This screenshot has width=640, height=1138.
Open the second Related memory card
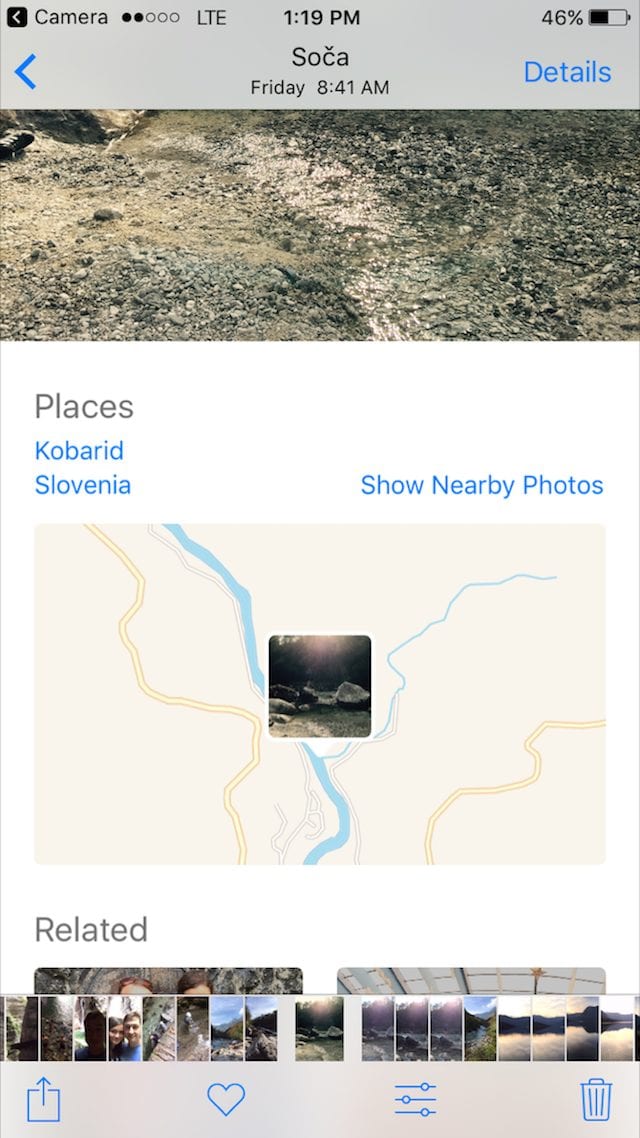point(471,979)
